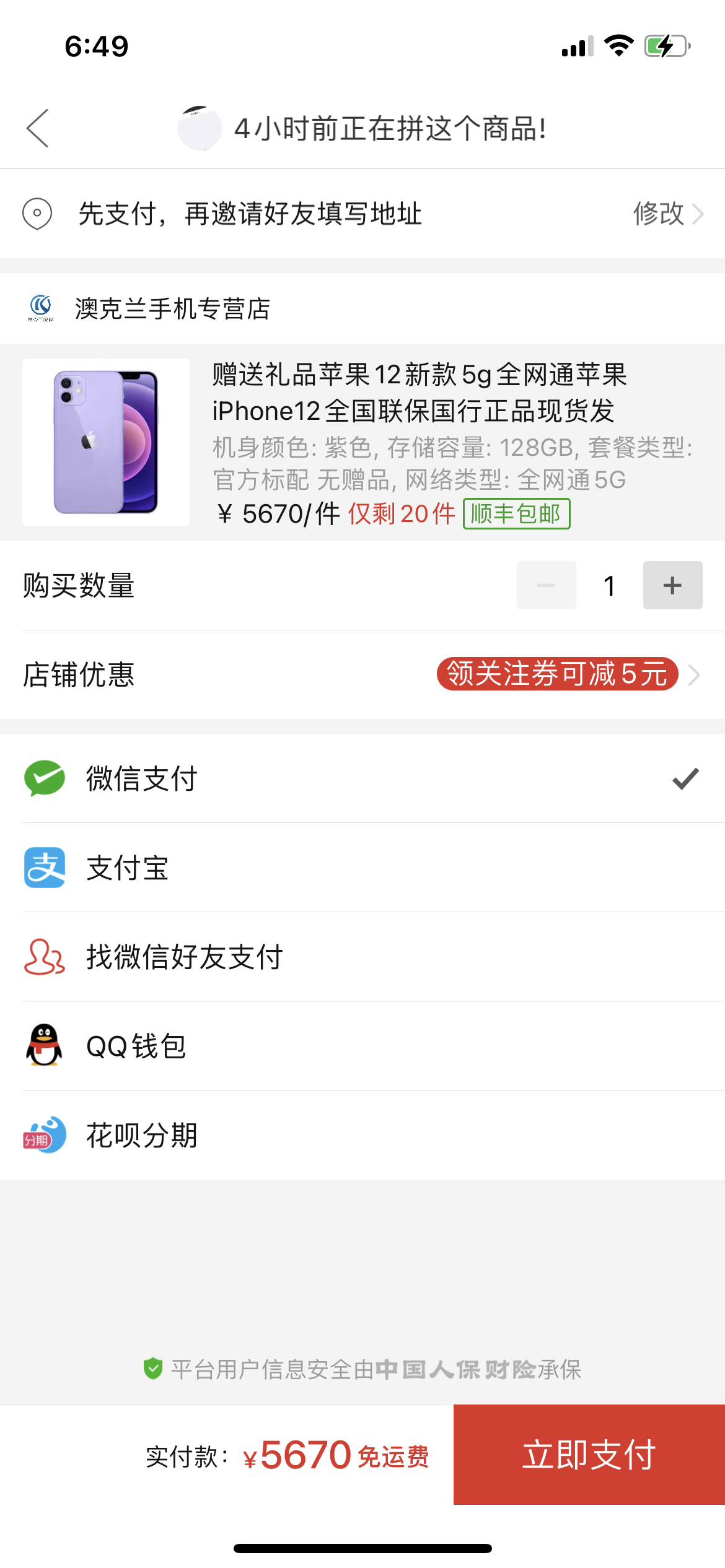Tap 立即支付 to pay now
This screenshot has height=1568, width=725.
click(589, 1455)
